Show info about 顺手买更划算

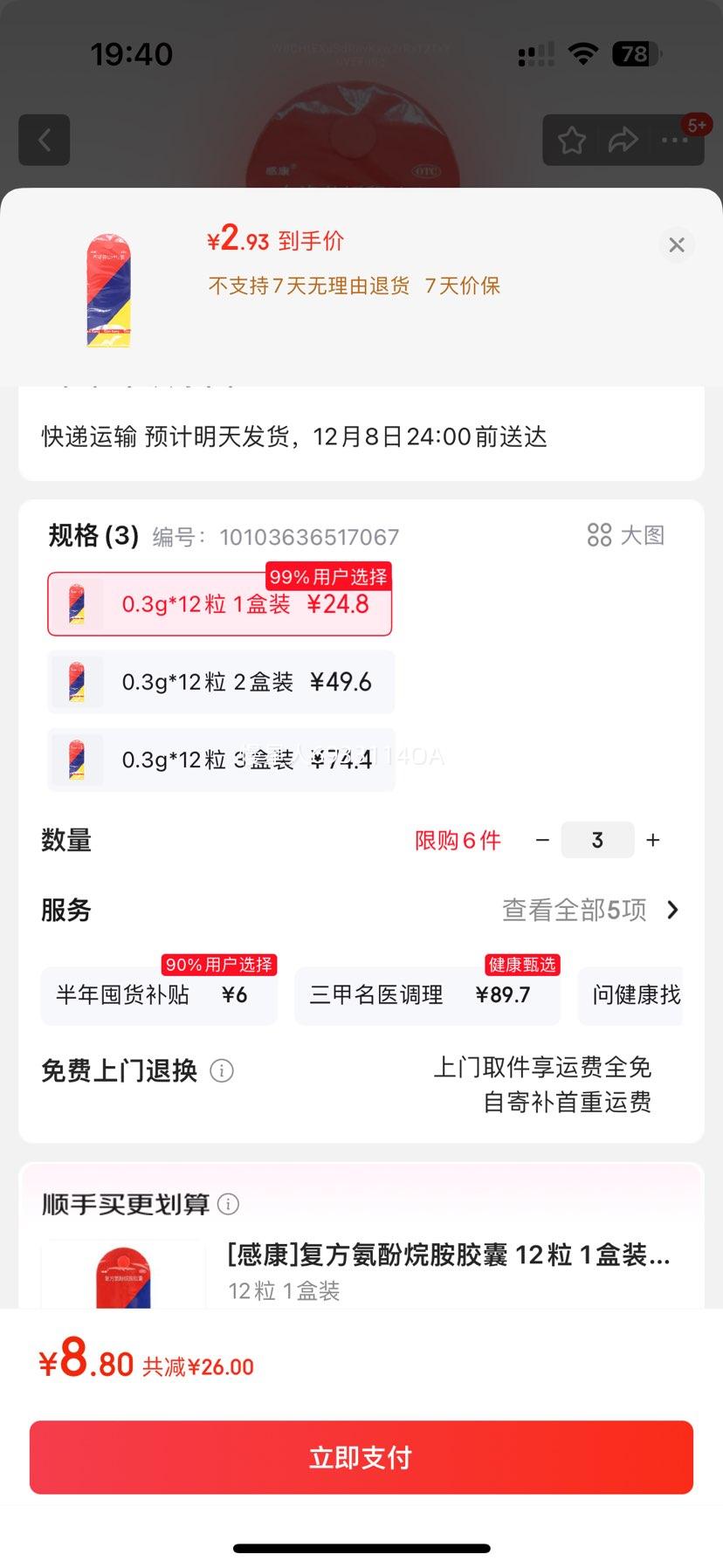[x=228, y=1204]
